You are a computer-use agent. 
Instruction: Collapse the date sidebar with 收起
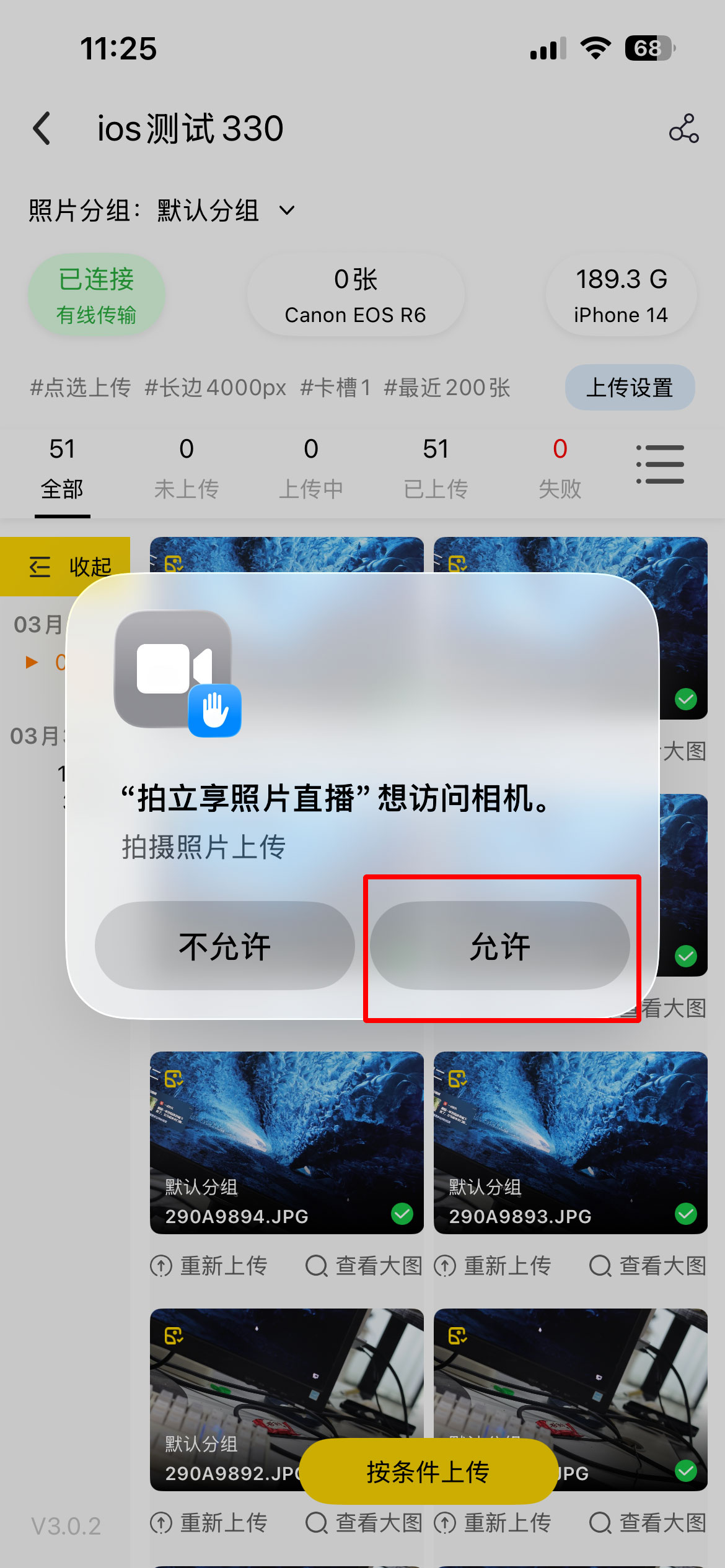coord(71,565)
